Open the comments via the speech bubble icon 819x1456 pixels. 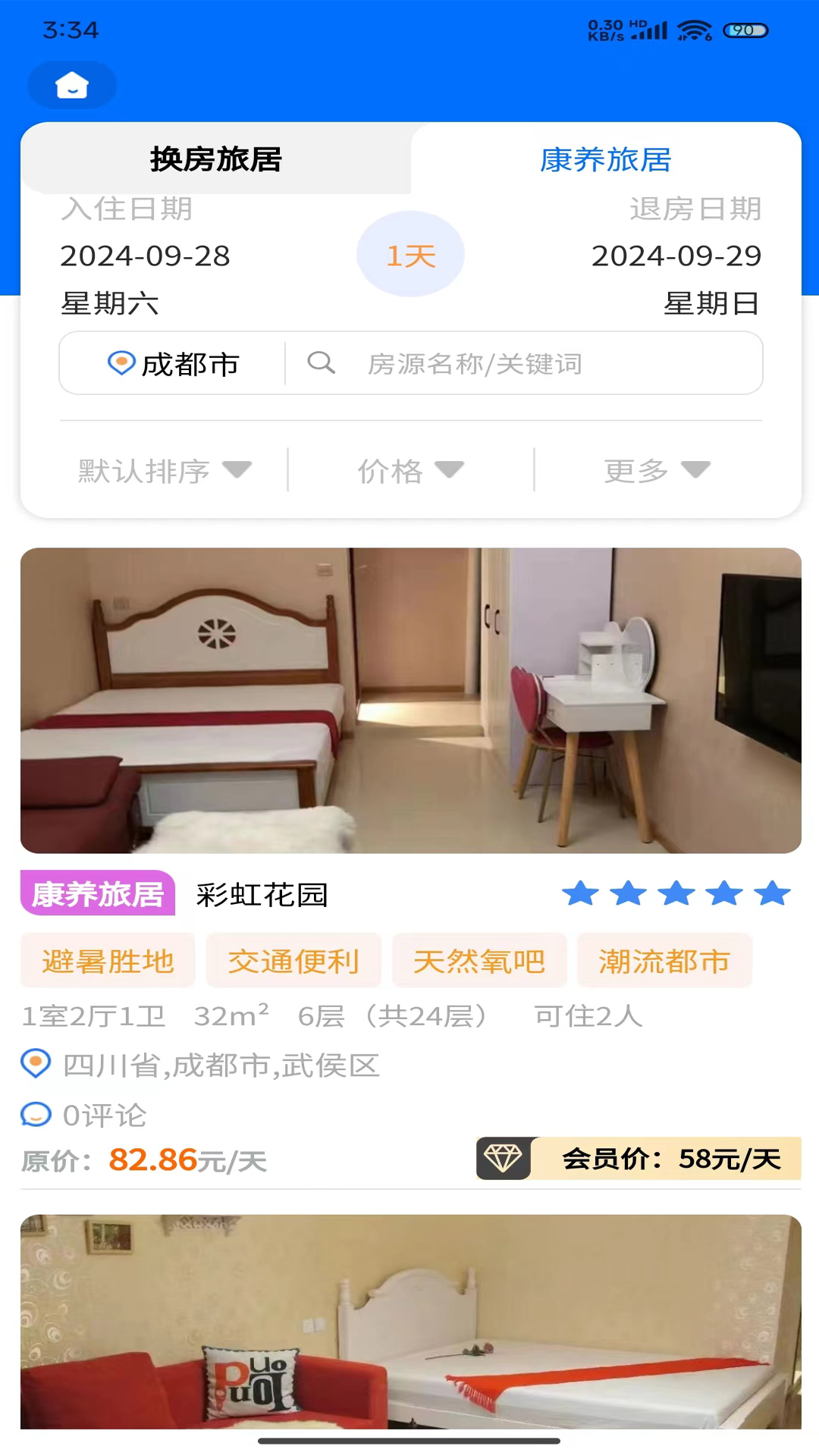click(x=35, y=1115)
